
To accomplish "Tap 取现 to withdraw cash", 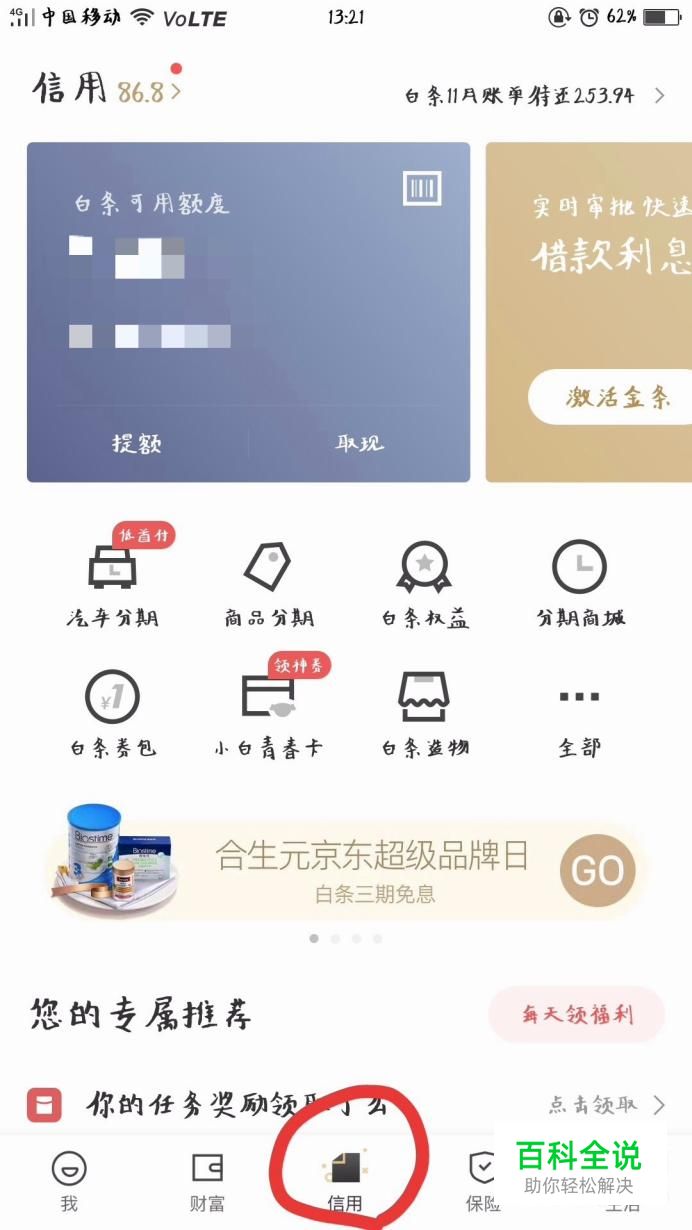I will [359, 443].
